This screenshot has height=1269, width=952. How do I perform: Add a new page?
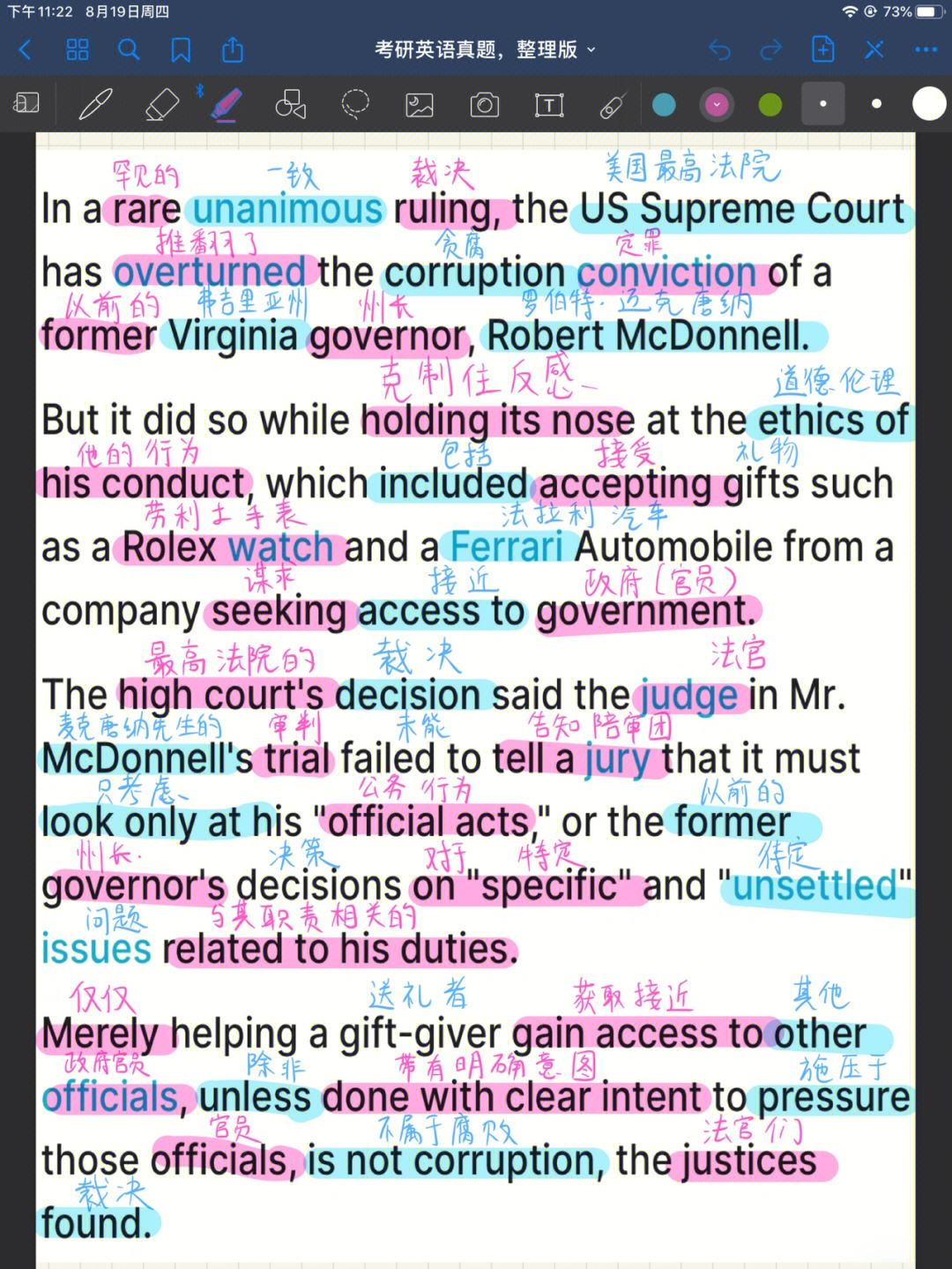pos(822,50)
